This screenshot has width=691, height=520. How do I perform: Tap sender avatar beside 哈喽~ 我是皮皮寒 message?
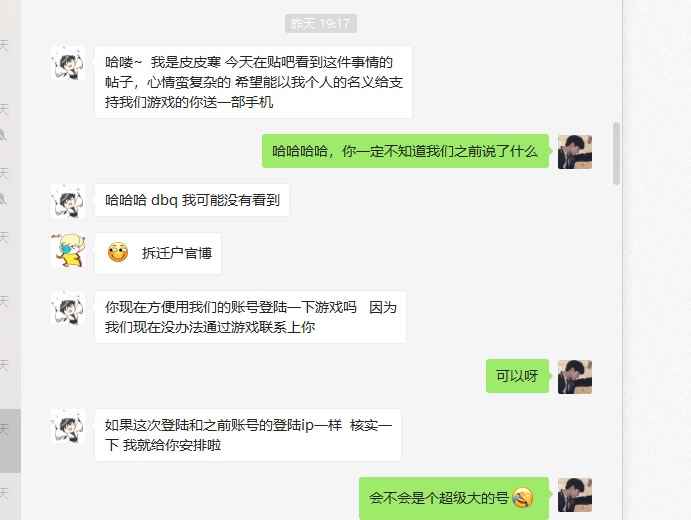click(68, 62)
